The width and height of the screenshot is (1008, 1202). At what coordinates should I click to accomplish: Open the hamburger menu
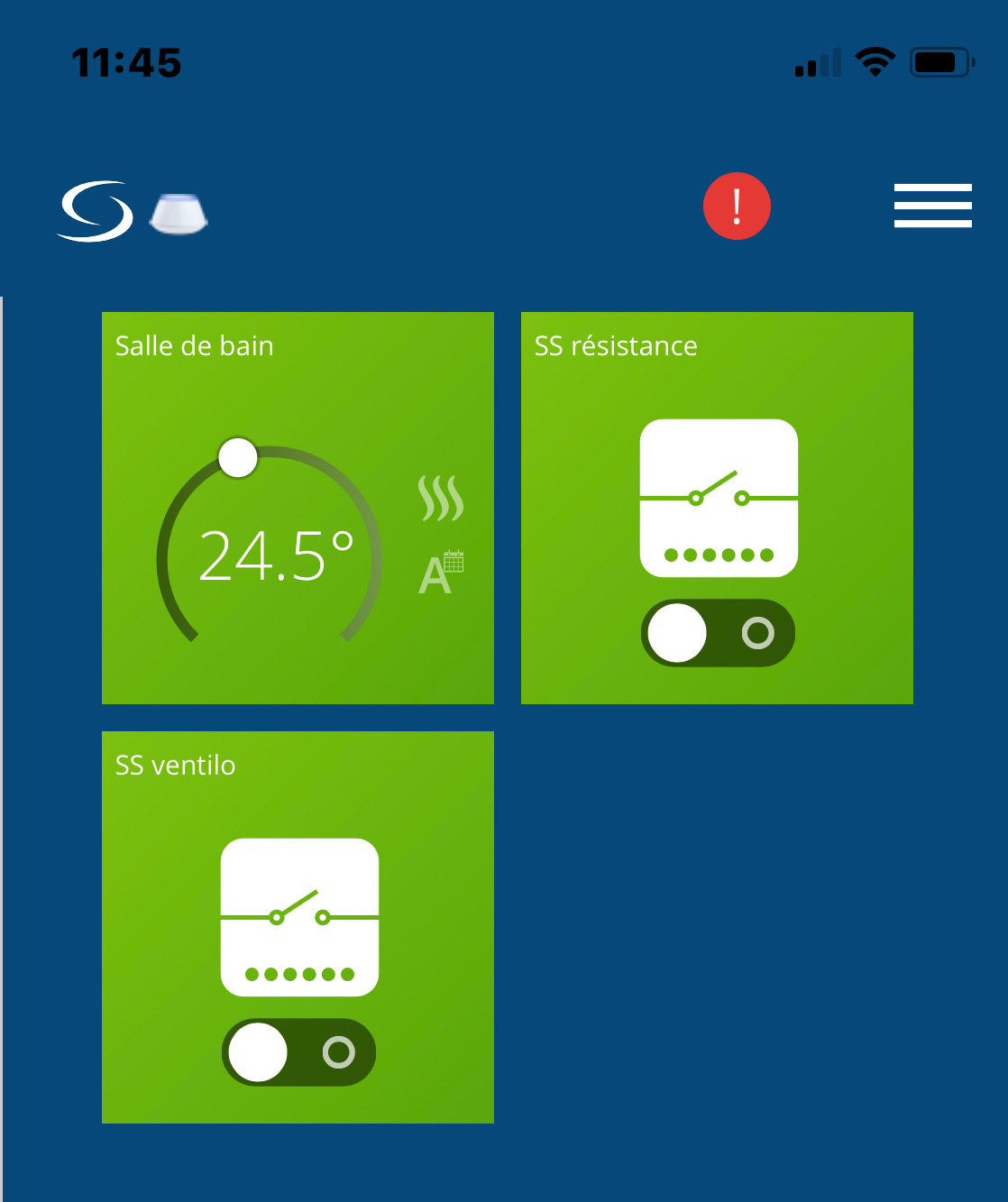click(932, 206)
